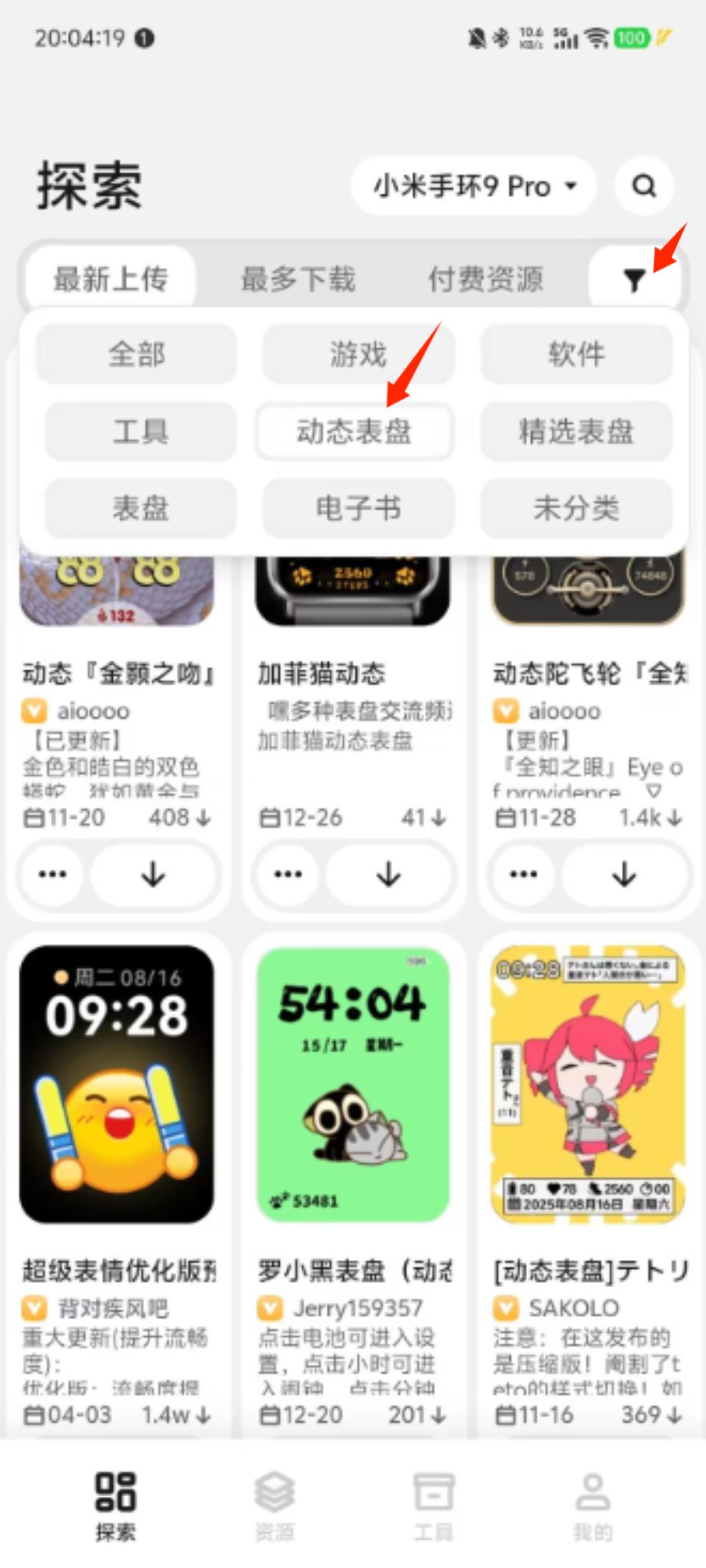Filter by 精选表盘 category
The width and height of the screenshot is (706, 1568).
[x=576, y=431]
